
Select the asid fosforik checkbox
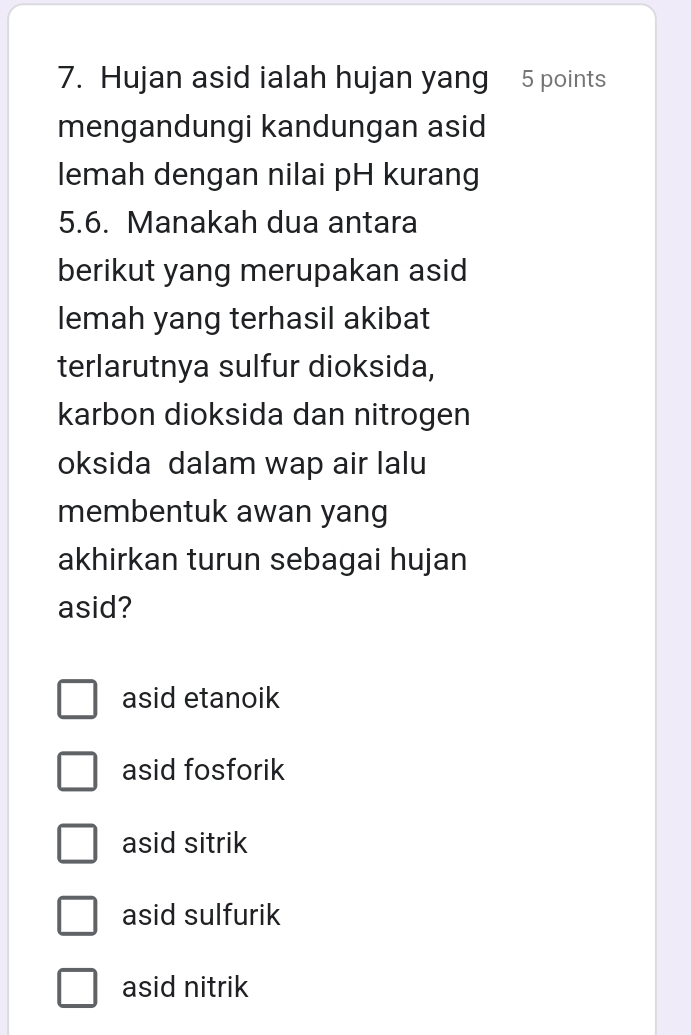(77, 771)
